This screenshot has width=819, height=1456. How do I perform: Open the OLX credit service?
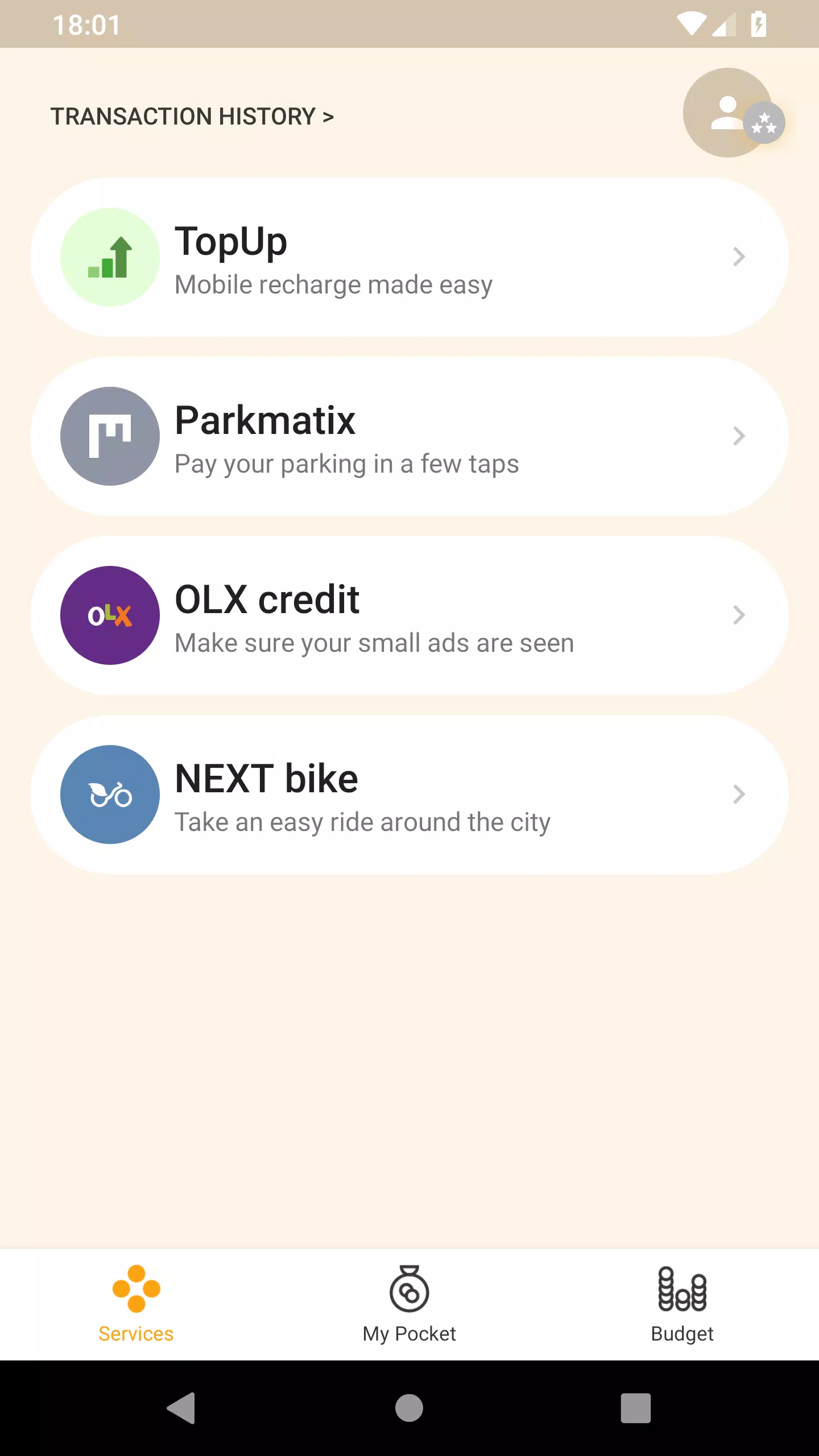(409, 615)
